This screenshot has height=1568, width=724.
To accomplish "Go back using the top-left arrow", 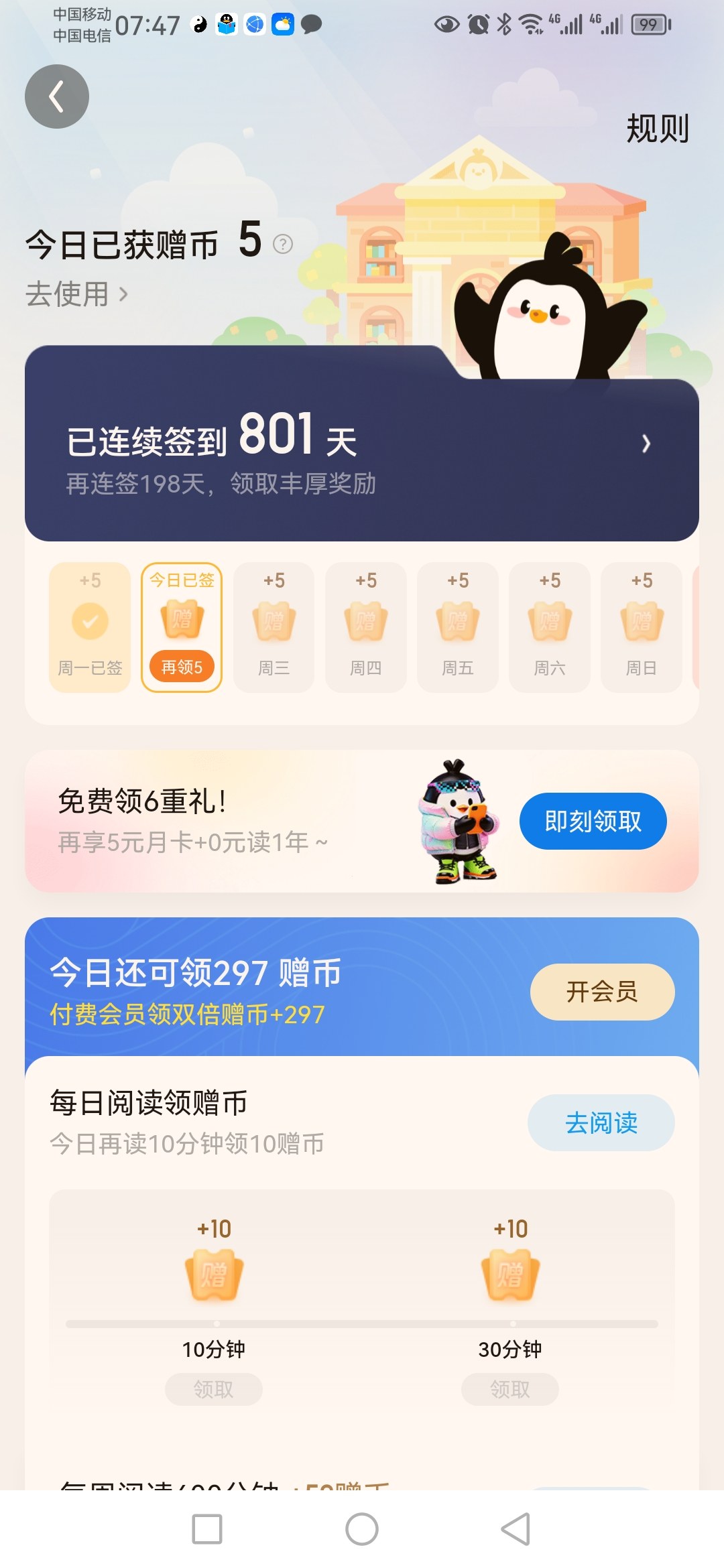I will point(57,96).
